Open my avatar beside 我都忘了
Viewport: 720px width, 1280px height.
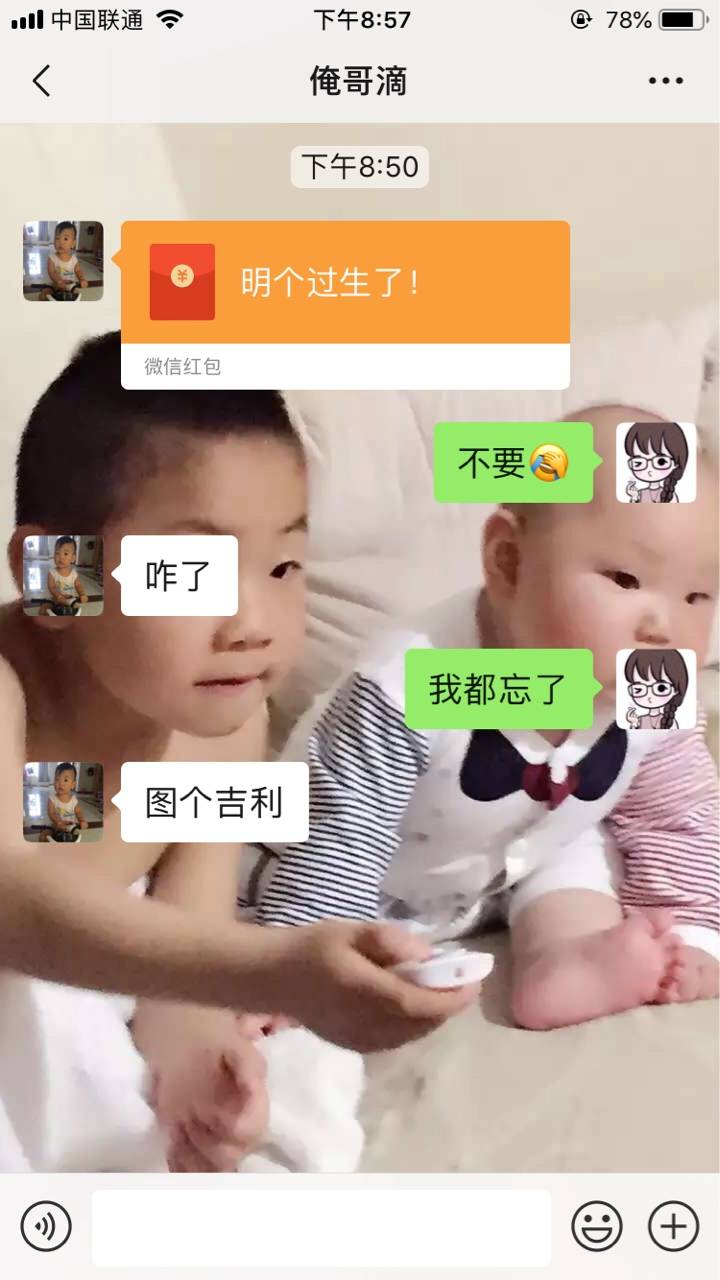click(656, 689)
